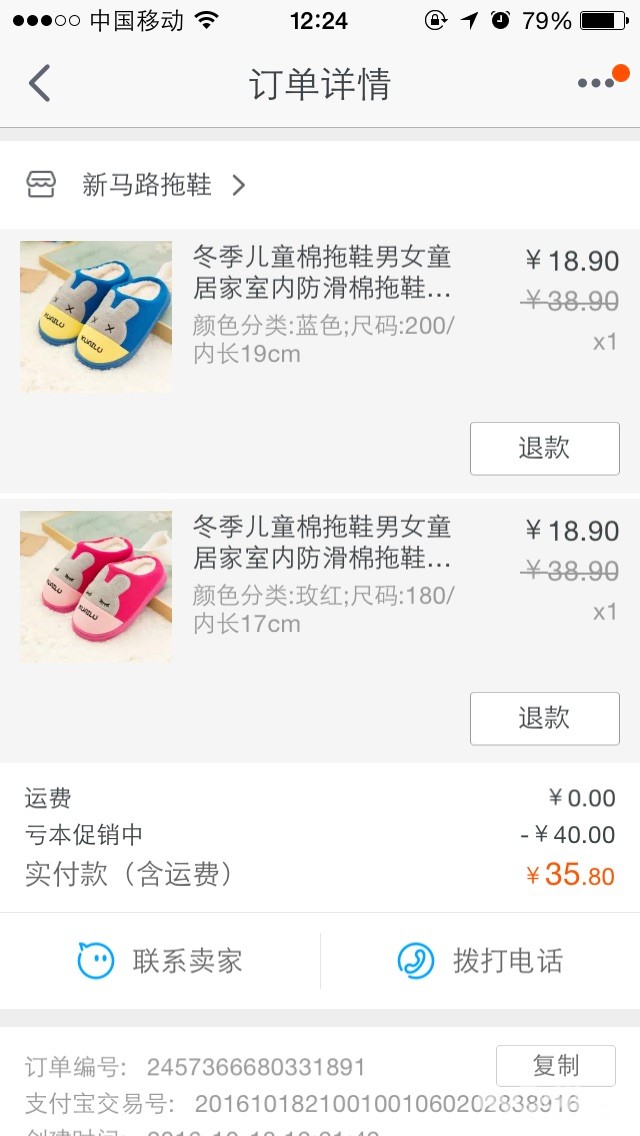The image size is (640, 1136).
Task: Request 退款 for the blue slippers
Action: tap(544, 448)
